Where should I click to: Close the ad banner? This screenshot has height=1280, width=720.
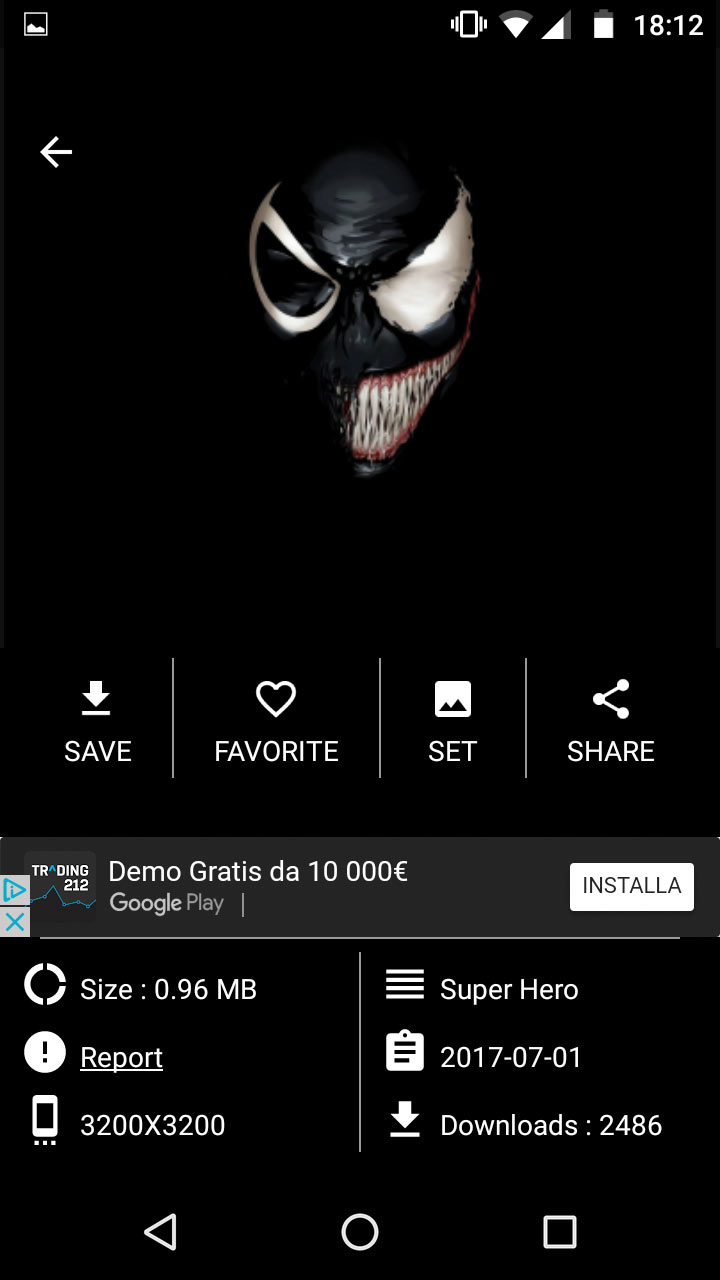pos(14,921)
